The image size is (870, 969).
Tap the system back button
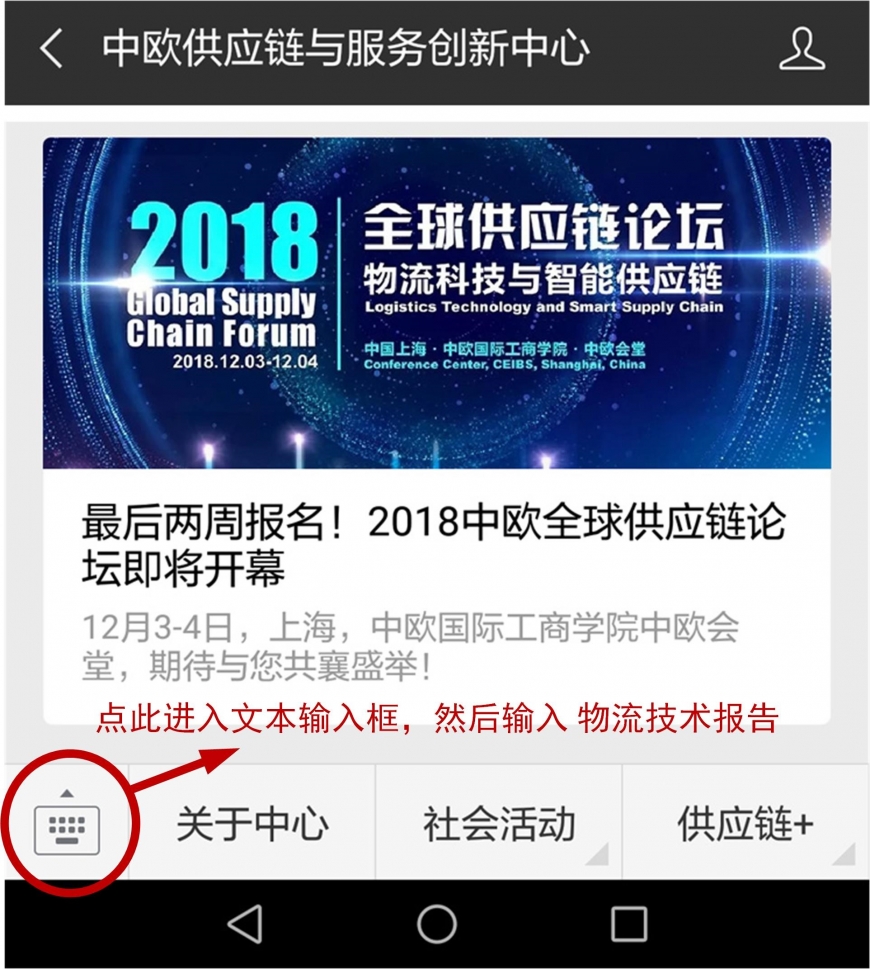pyautogui.click(x=245, y=924)
